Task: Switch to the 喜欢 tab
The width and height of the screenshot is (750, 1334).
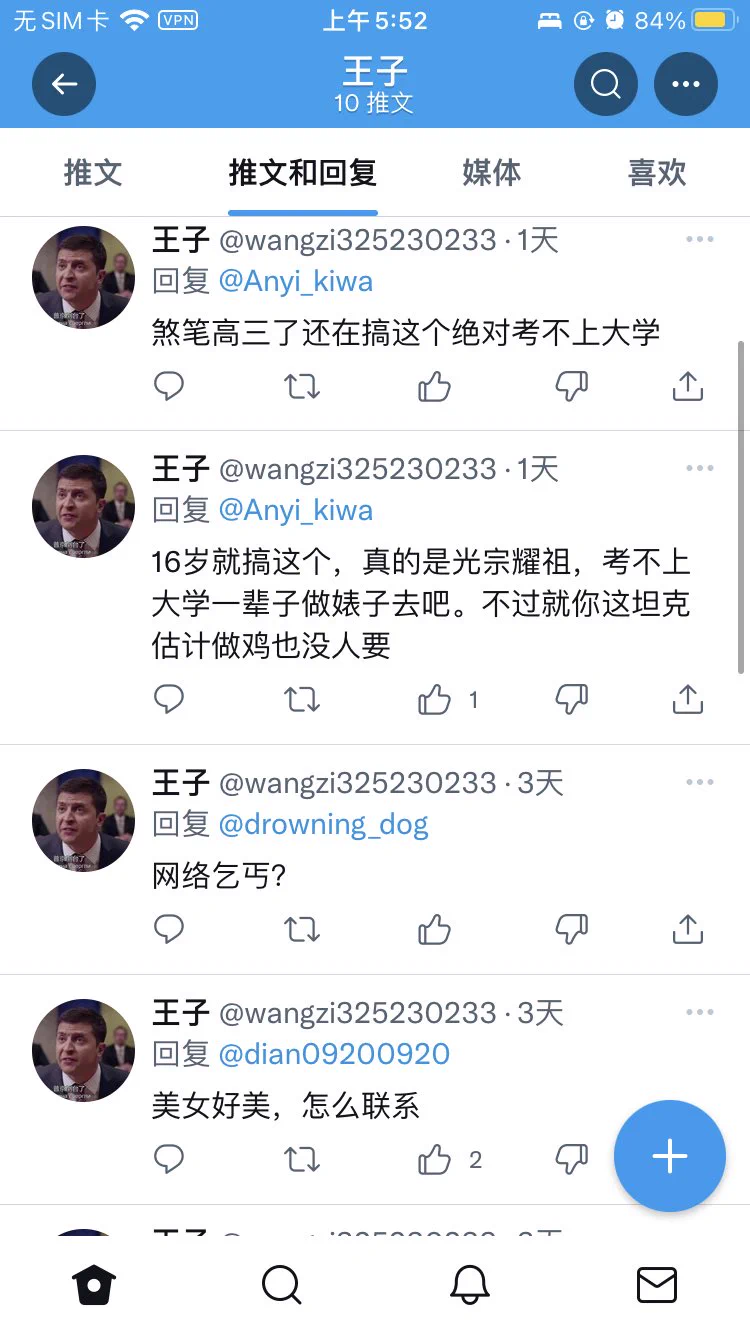Action: 657,172
